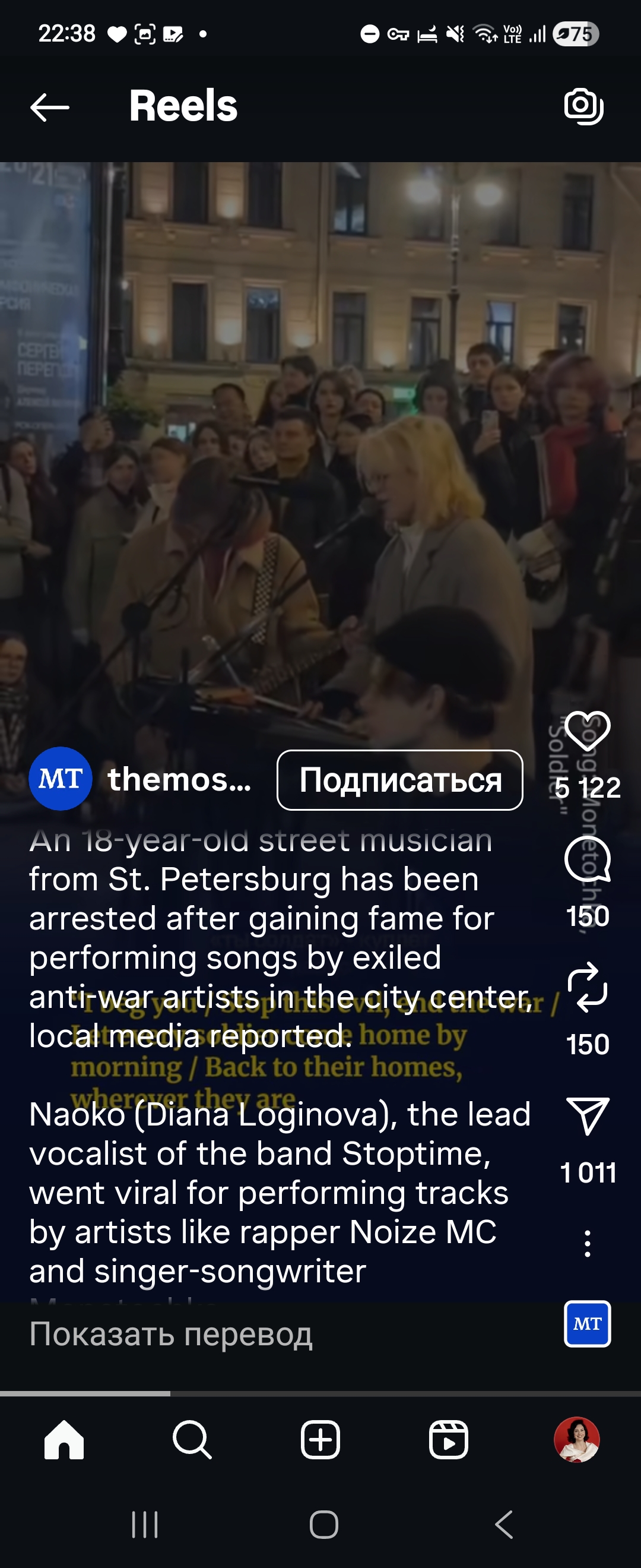The image size is (641, 1568).
Task: Open comments on this reel
Action: [x=587, y=859]
